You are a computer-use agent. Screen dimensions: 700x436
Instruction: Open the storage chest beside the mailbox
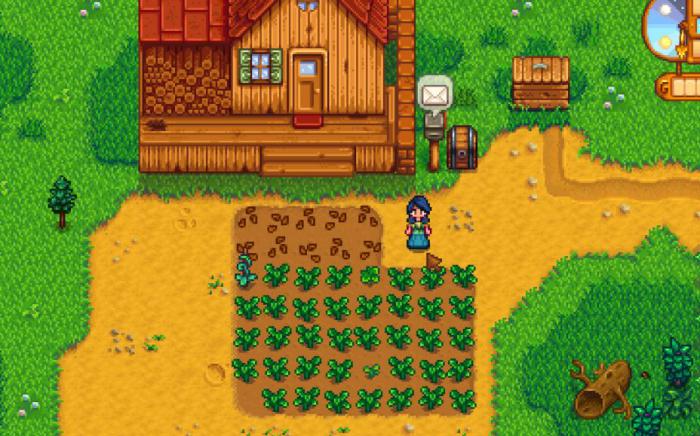tap(462, 148)
